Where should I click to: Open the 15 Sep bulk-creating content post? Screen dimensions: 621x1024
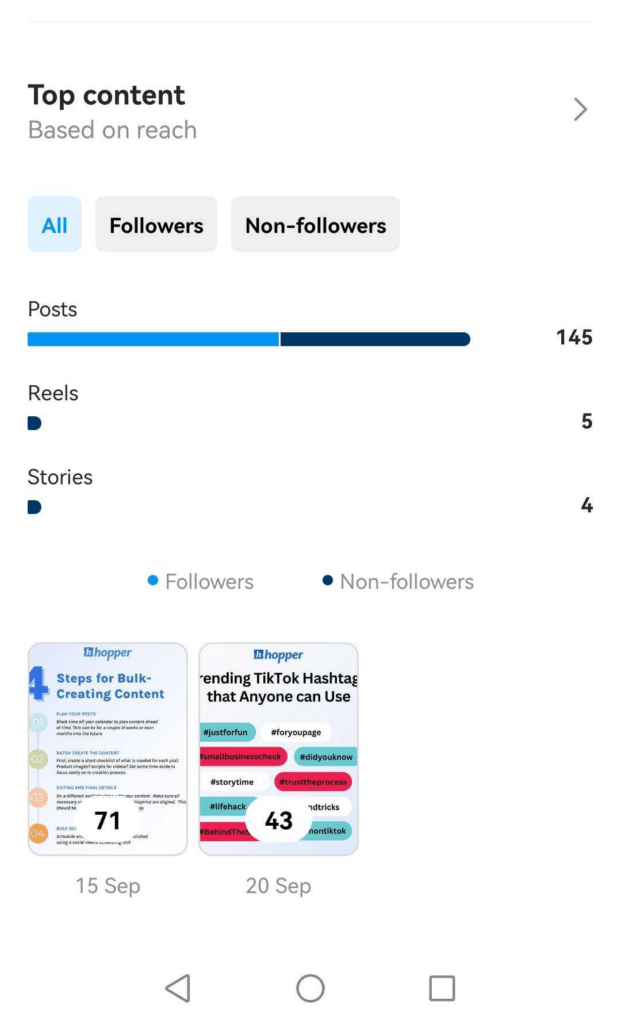pos(108,749)
